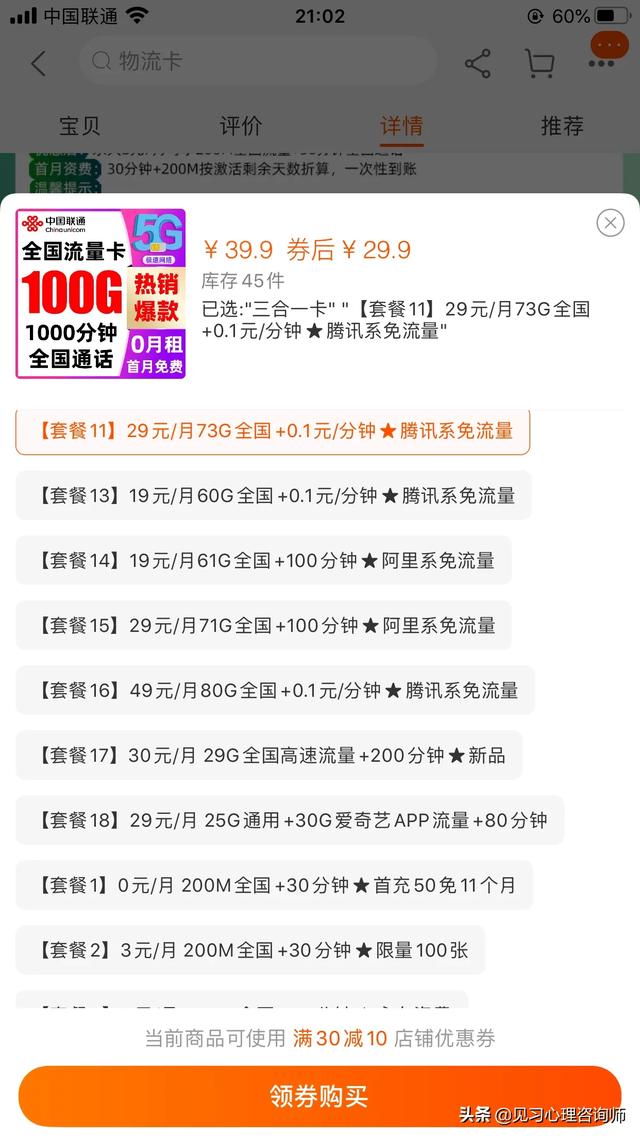The image size is (640, 1138).
Task: Pick 套餐1 0元/月 200M plan
Action: click(274, 886)
